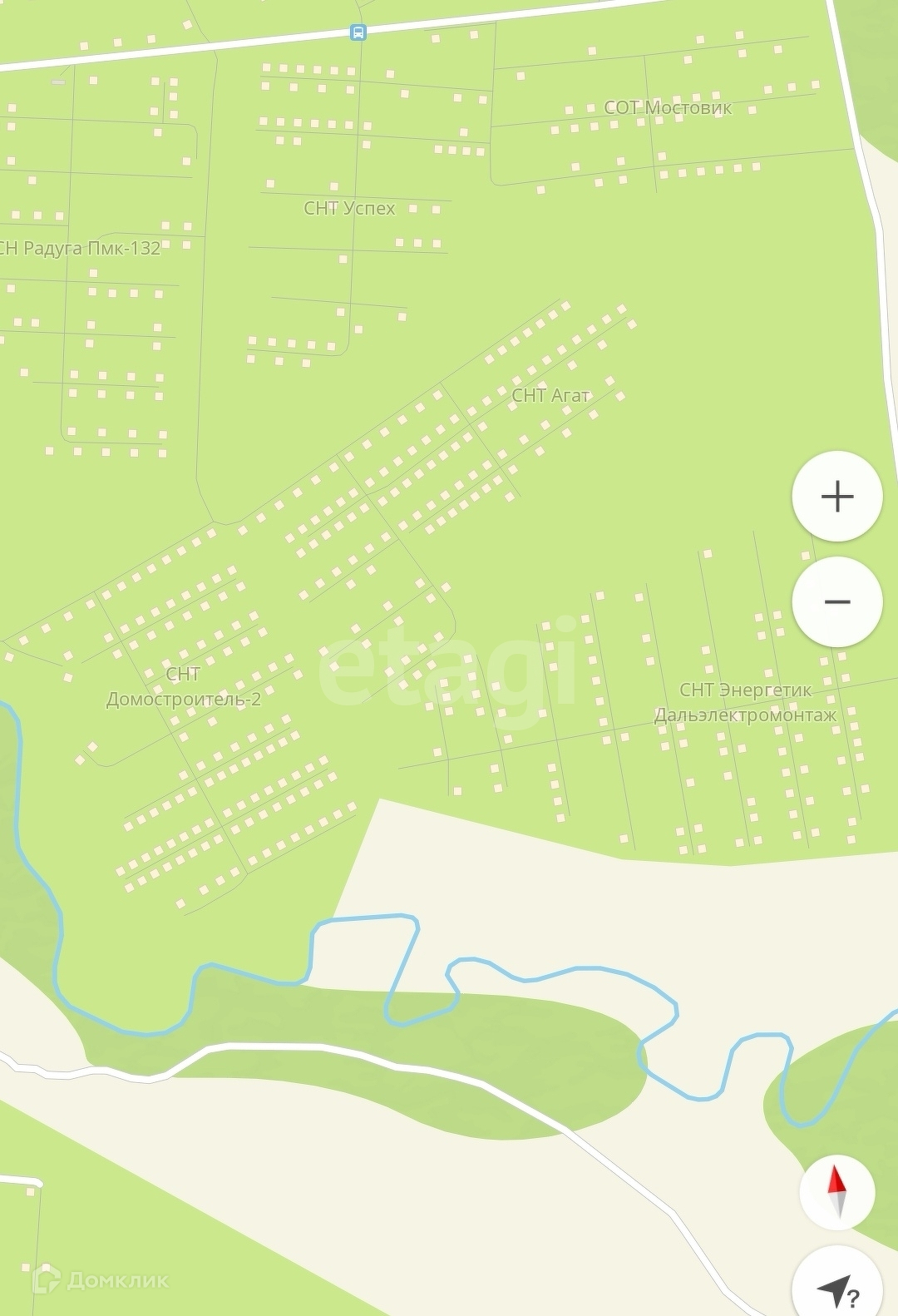Locate my current position

coord(836,1288)
